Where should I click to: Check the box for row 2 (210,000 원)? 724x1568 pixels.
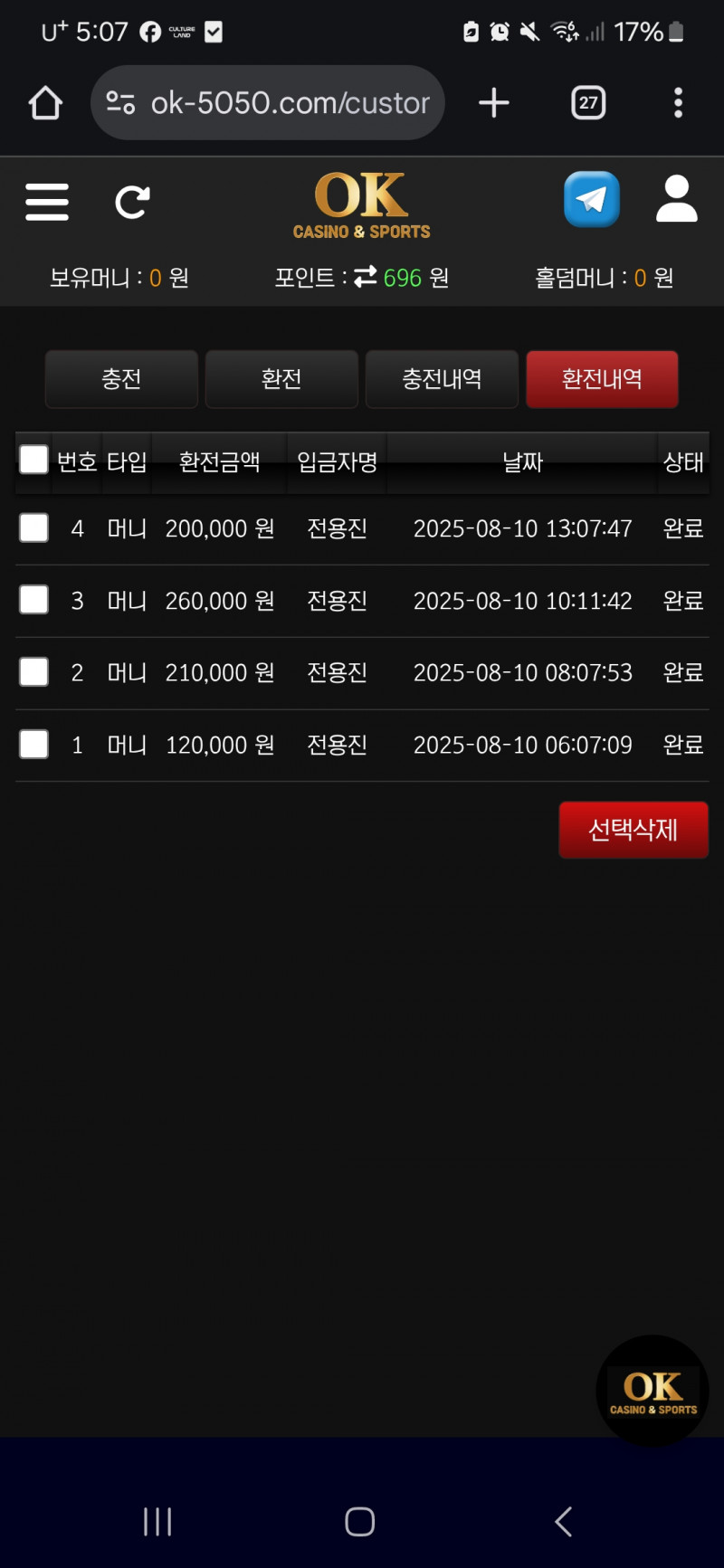click(34, 672)
